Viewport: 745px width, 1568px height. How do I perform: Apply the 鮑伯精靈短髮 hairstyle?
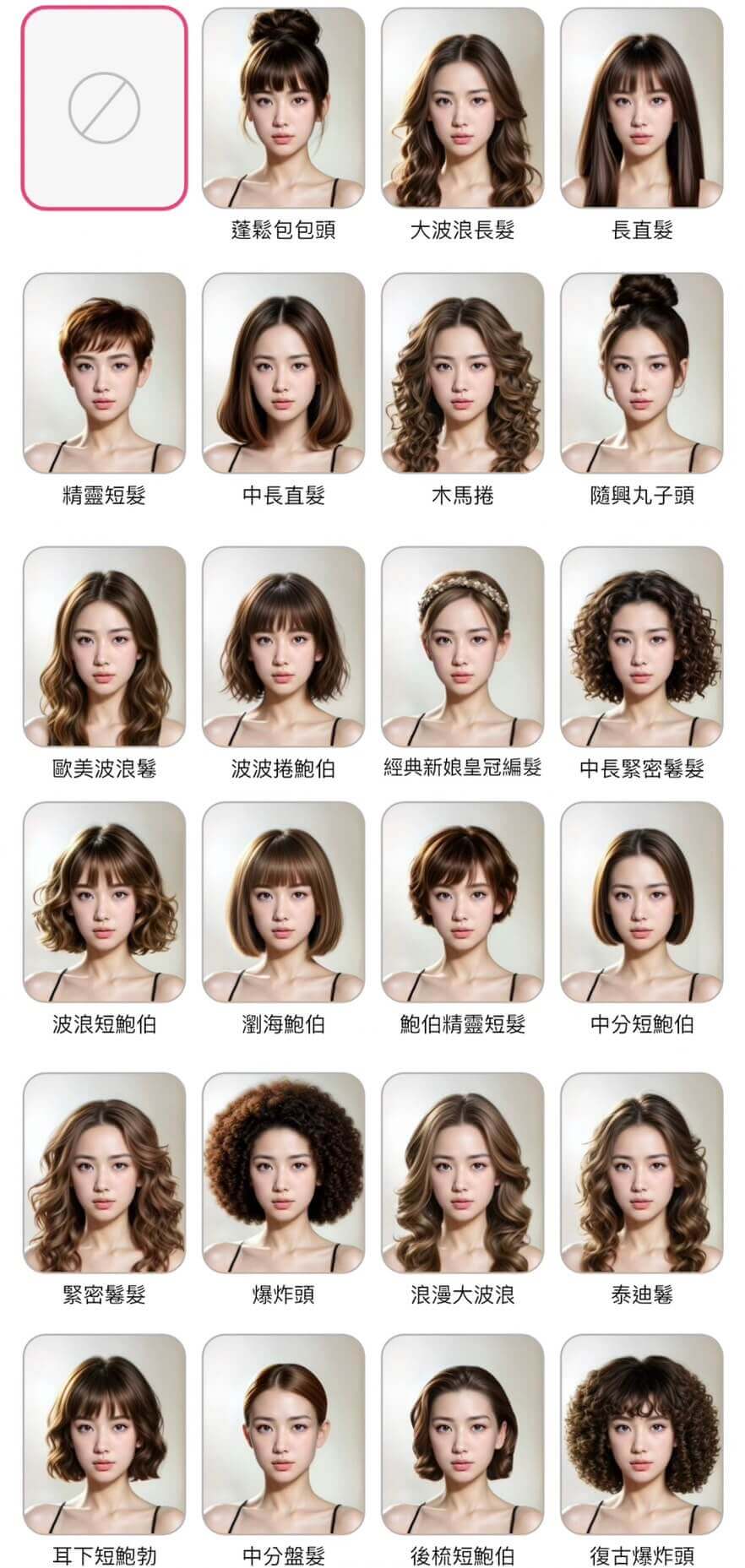462,902
